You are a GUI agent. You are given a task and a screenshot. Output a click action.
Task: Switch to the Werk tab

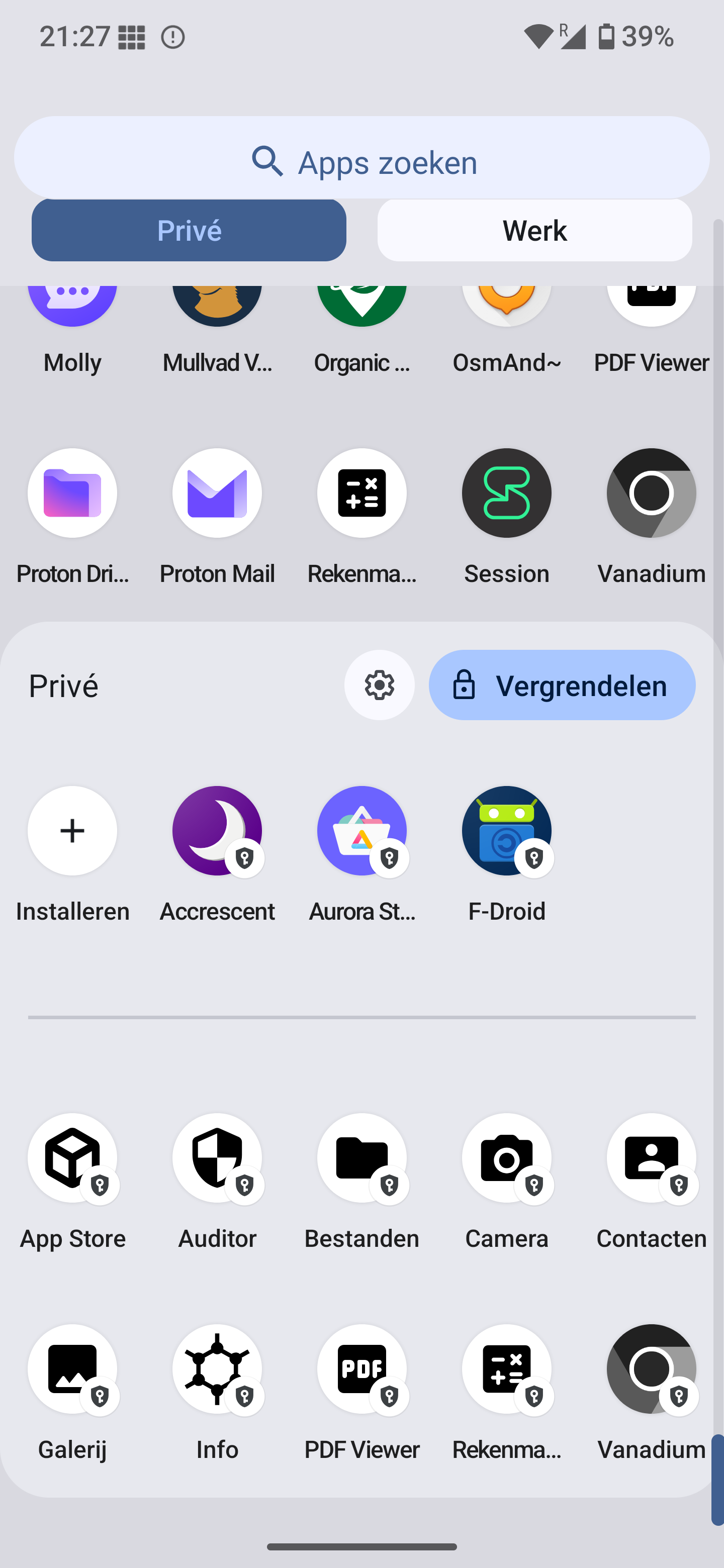[534, 230]
